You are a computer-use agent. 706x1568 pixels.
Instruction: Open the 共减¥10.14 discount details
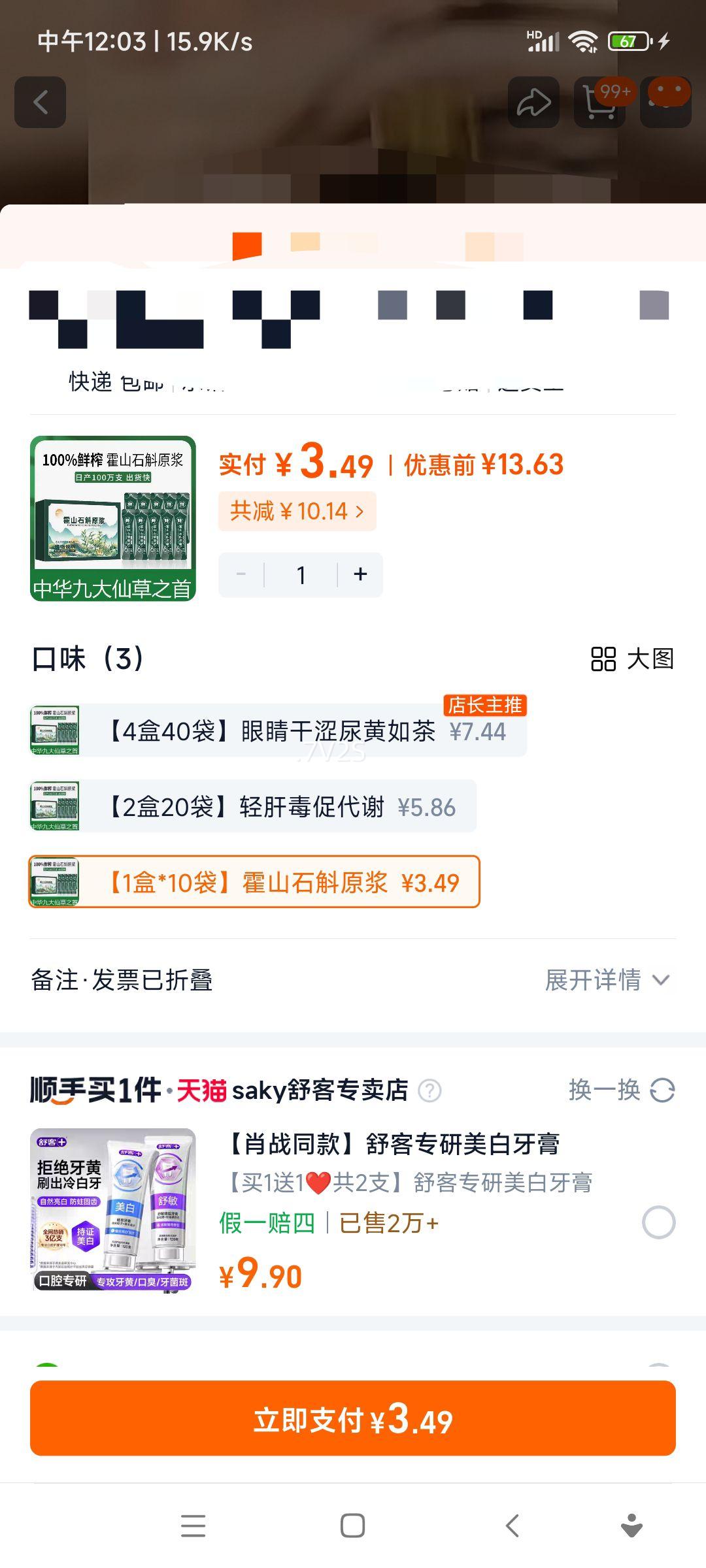296,511
